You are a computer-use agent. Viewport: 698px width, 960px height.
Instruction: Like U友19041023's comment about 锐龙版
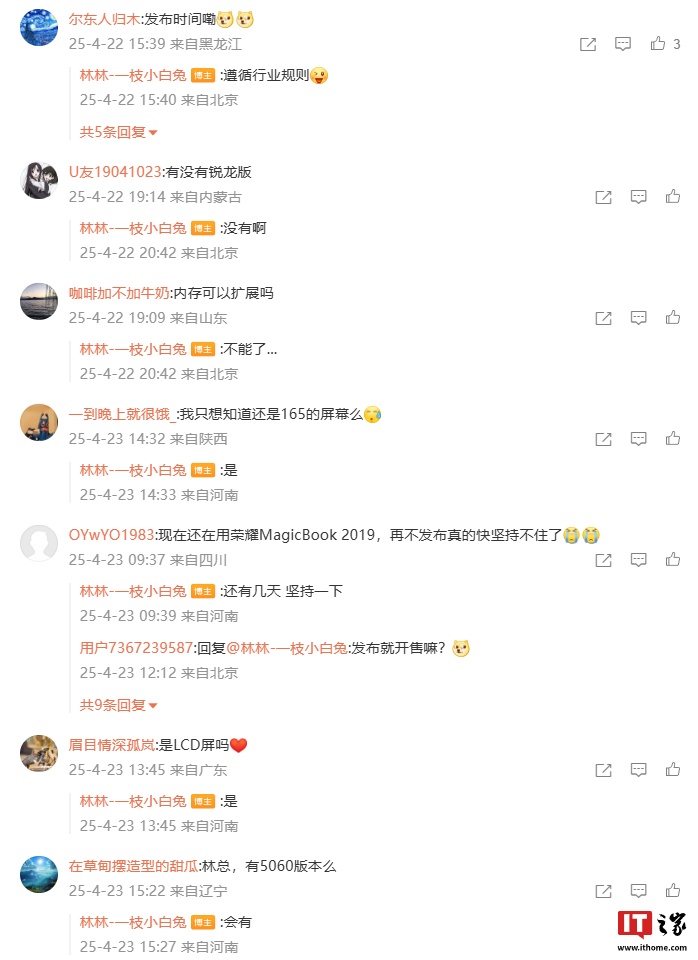(673, 197)
